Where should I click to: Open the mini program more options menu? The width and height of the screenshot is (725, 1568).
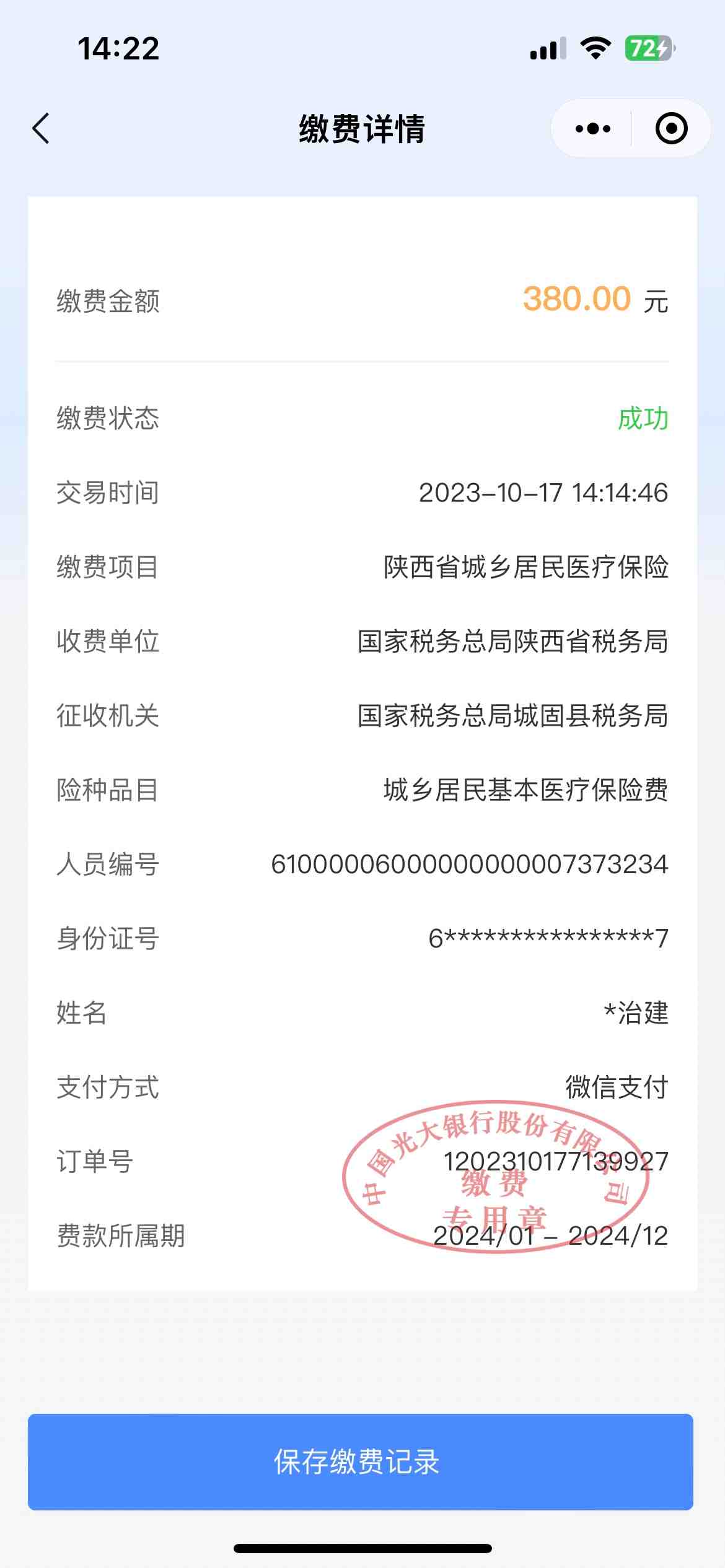592,129
